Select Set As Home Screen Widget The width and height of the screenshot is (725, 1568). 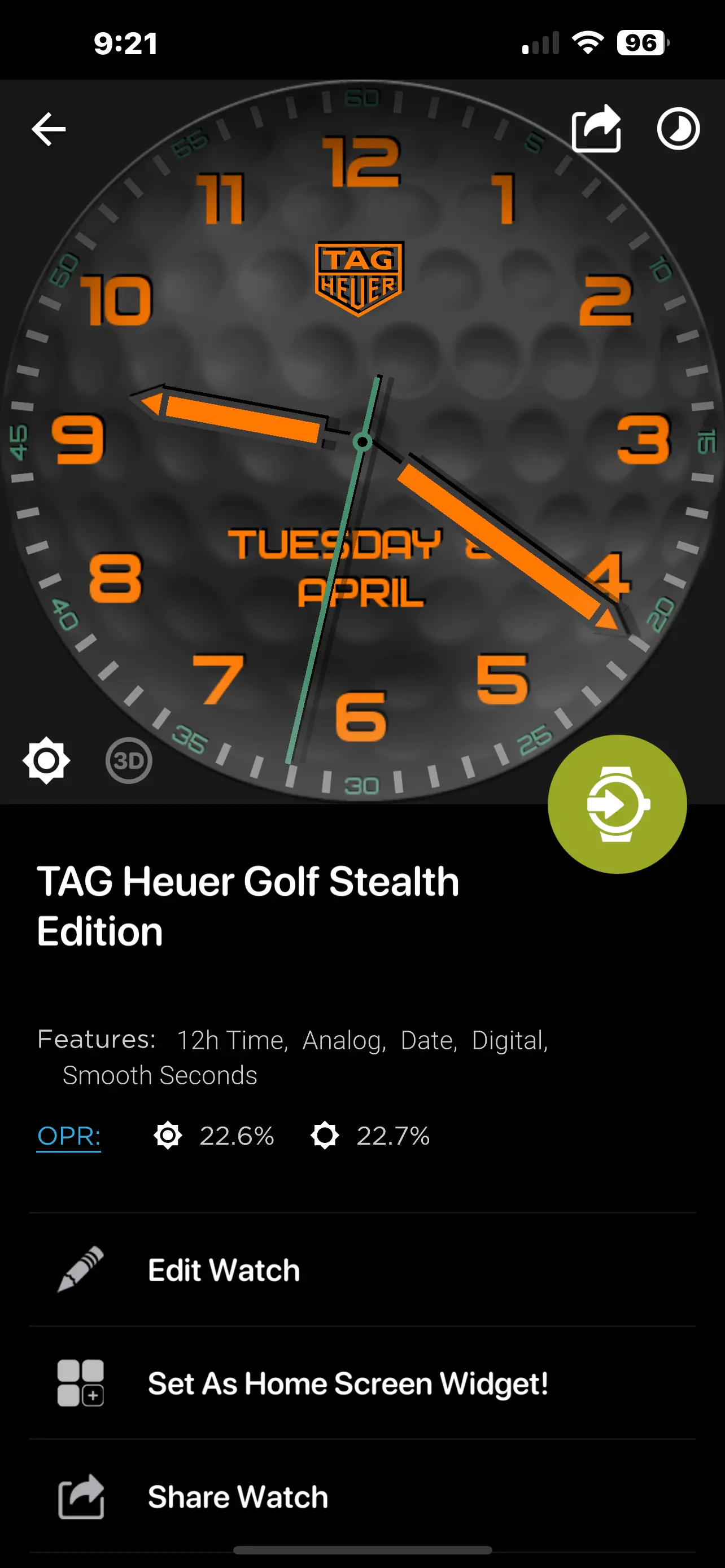(x=362, y=1383)
